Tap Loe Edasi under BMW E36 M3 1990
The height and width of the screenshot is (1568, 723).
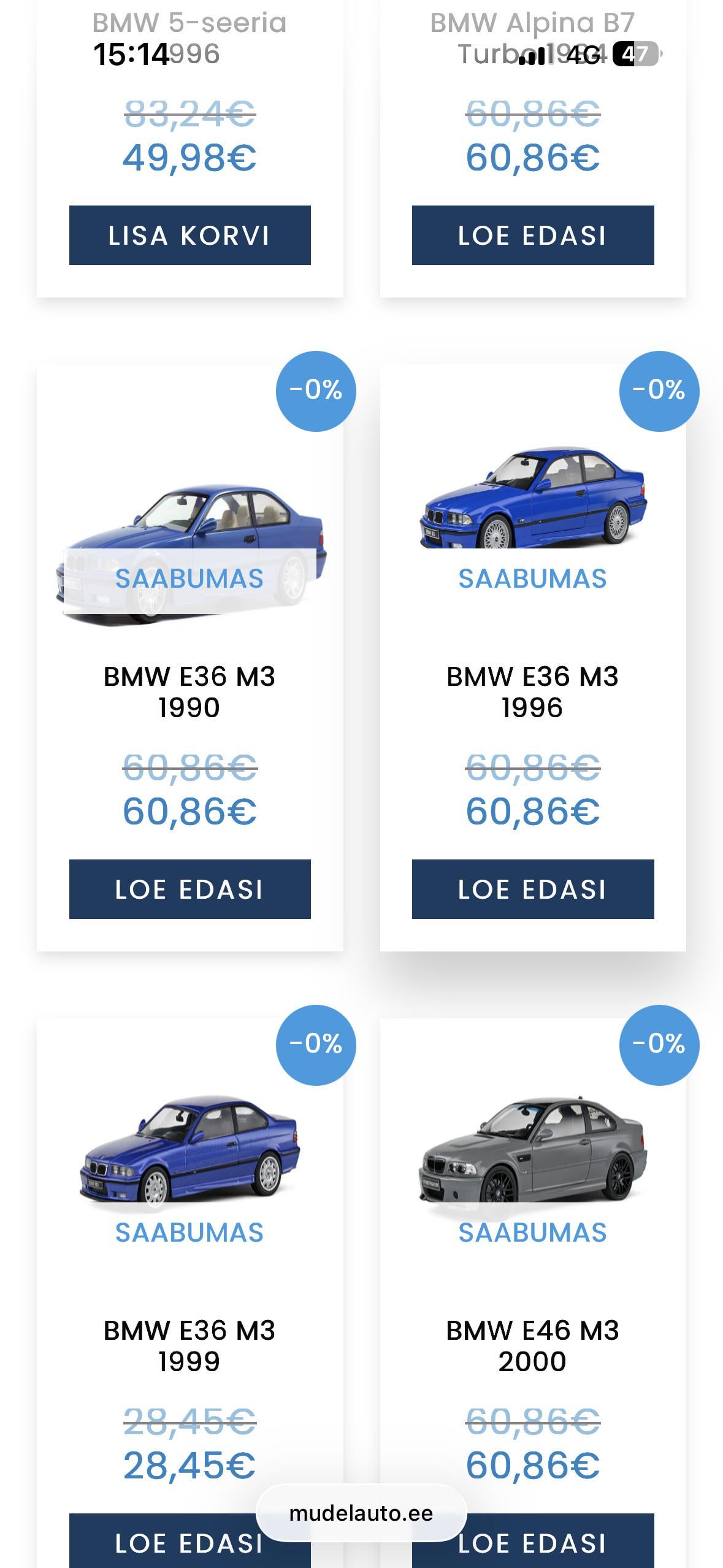click(189, 889)
